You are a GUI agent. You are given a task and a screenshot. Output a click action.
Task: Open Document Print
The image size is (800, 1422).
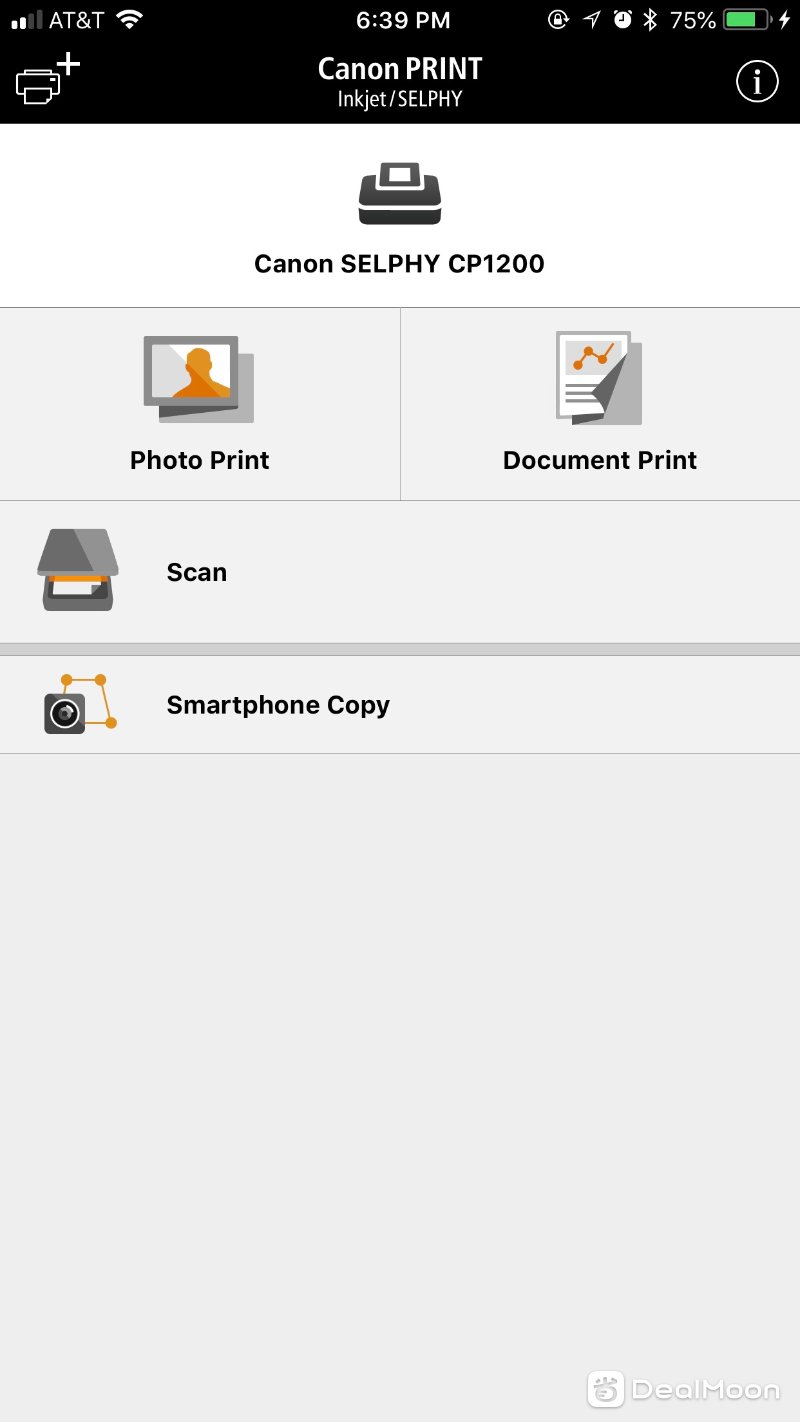pyautogui.click(x=600, y=404)
